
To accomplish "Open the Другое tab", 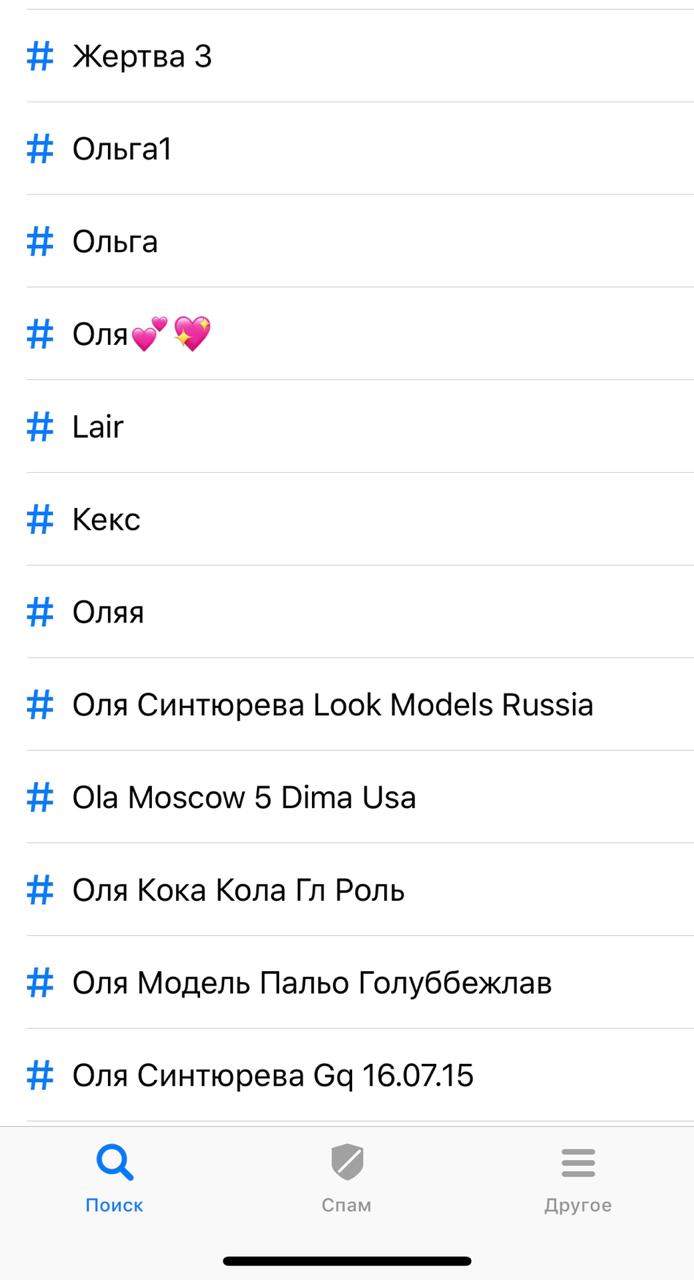I will 578,1178.
